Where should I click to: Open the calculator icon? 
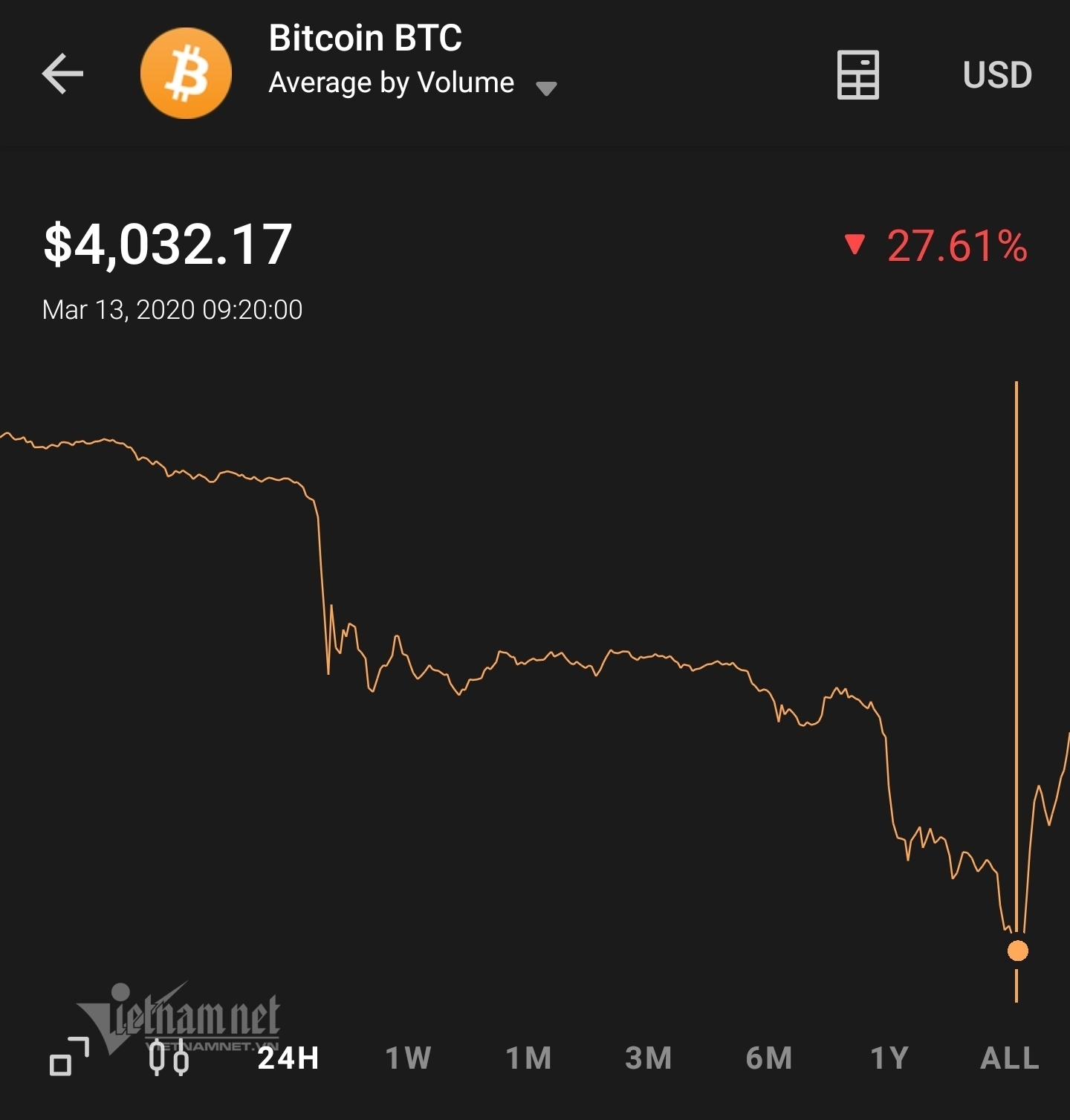coord(858,74)
